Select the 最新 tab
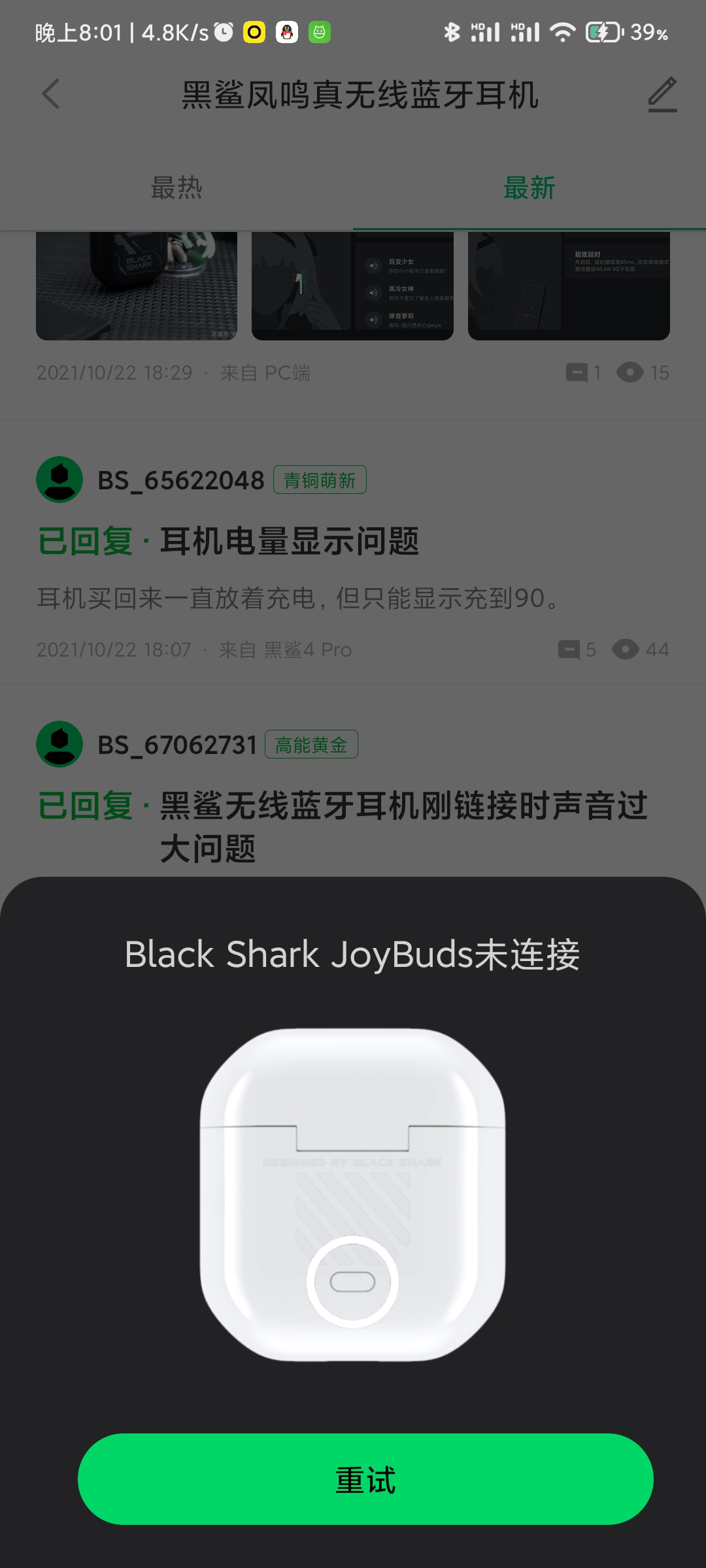 pos(529,188)
